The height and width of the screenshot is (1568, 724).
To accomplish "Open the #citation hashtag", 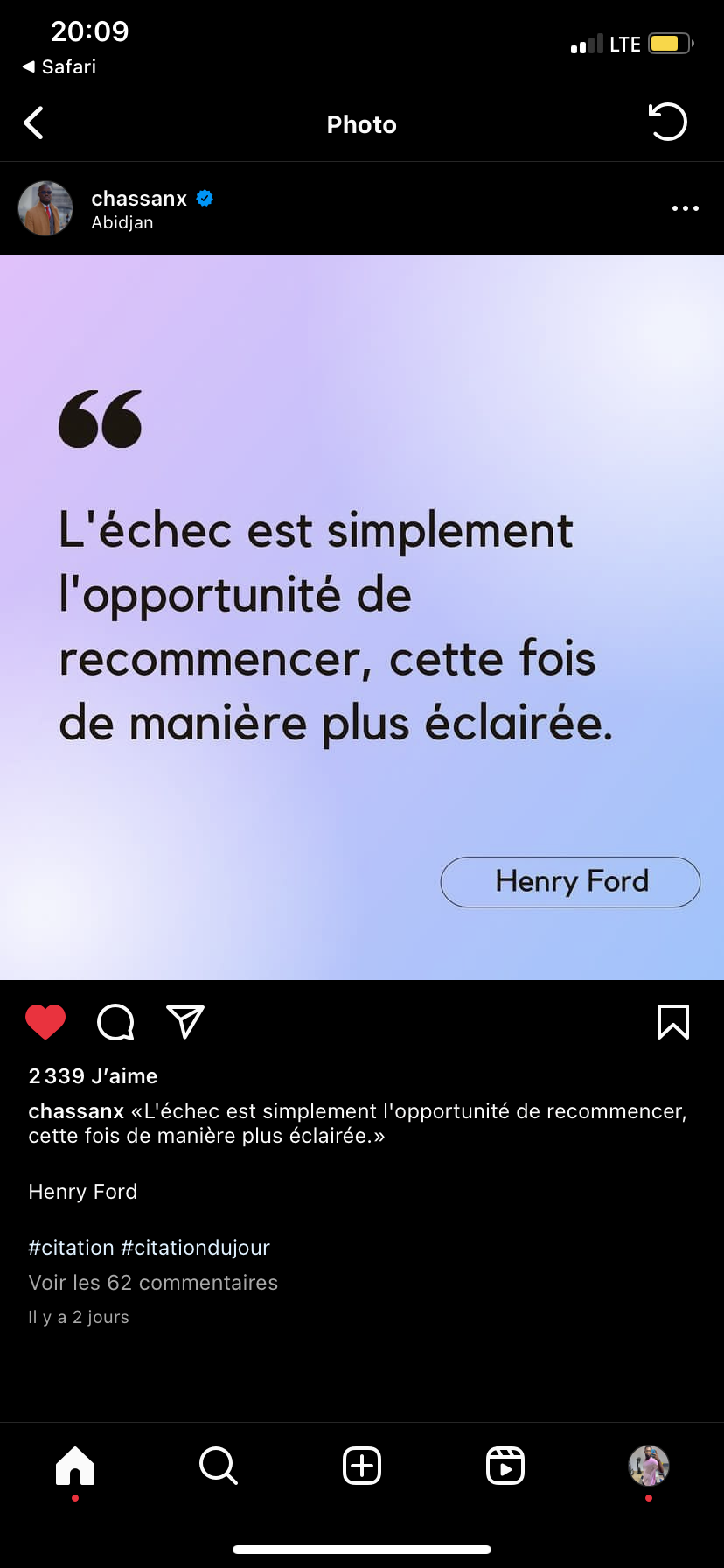I will point(71,1247).
